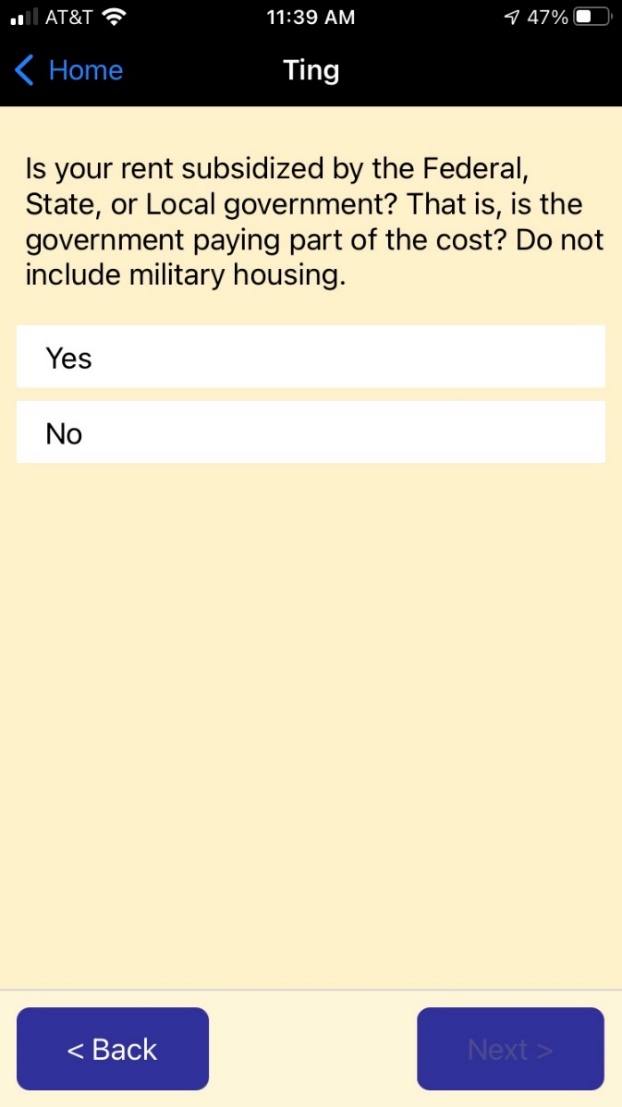Tap the < Back button

(112, 1049)
